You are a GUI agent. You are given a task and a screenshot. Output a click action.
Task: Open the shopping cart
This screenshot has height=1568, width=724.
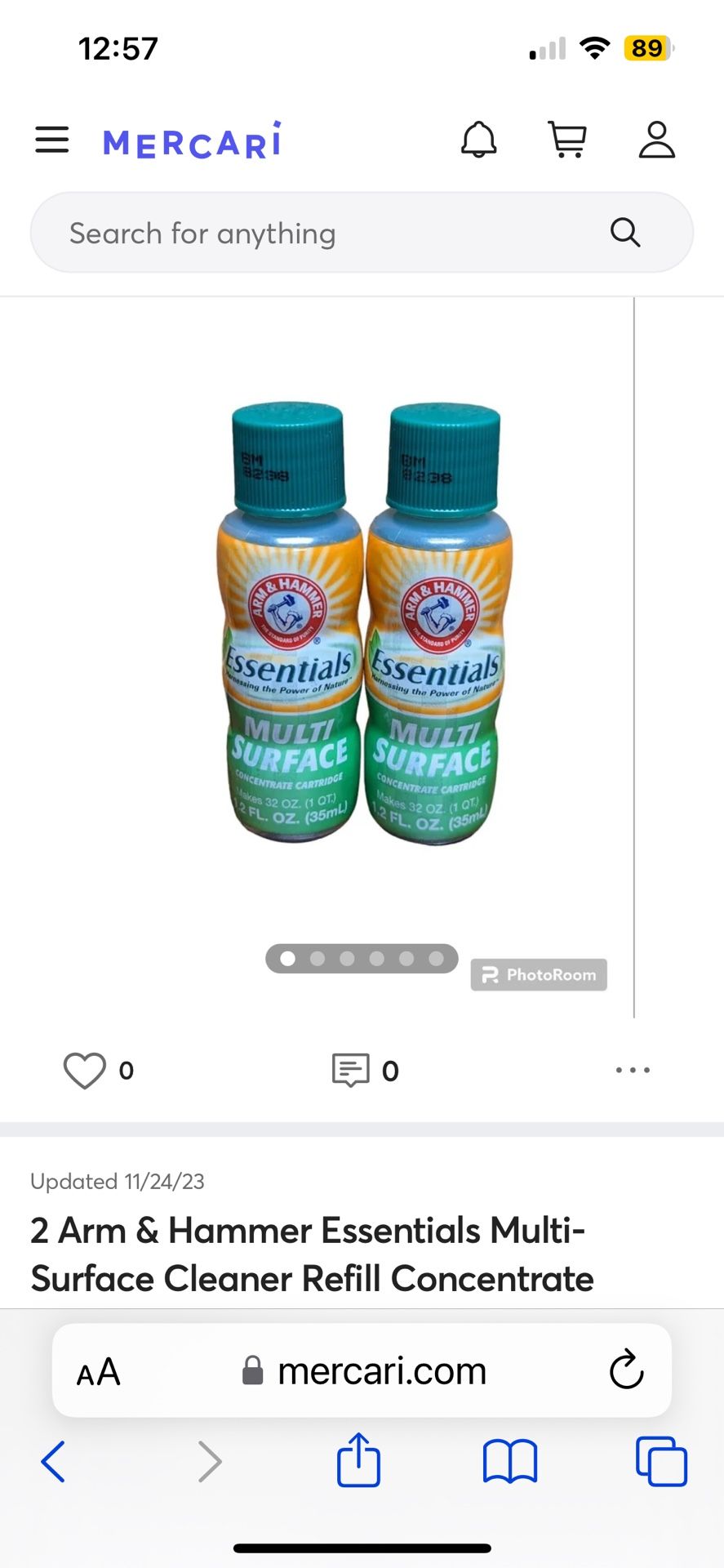pyautogui.click(x=567, y=140)
